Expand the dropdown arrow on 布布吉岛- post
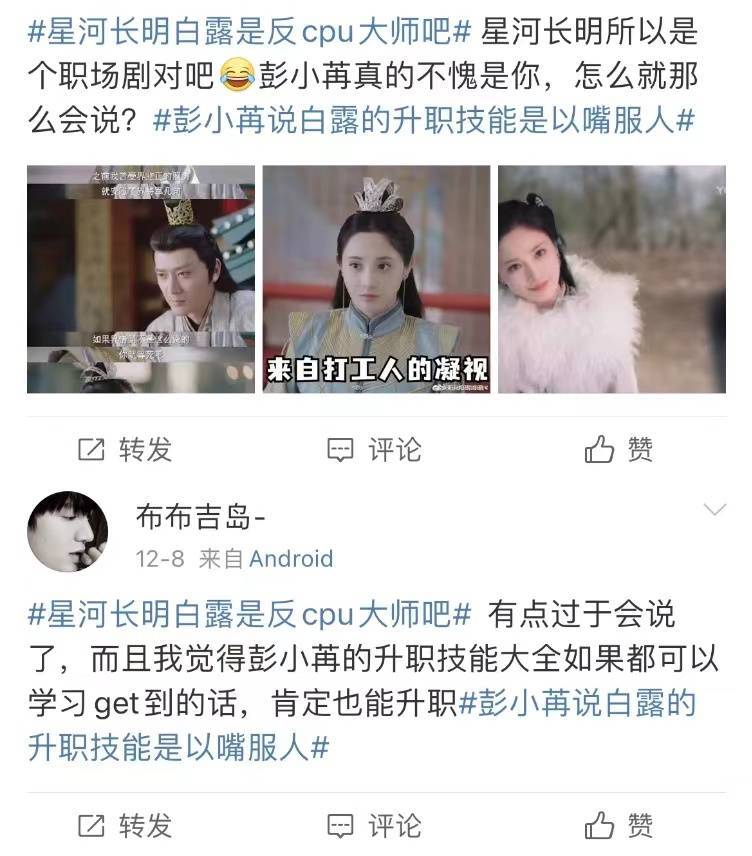Screen dimensions: 752x856 point(714,510)
